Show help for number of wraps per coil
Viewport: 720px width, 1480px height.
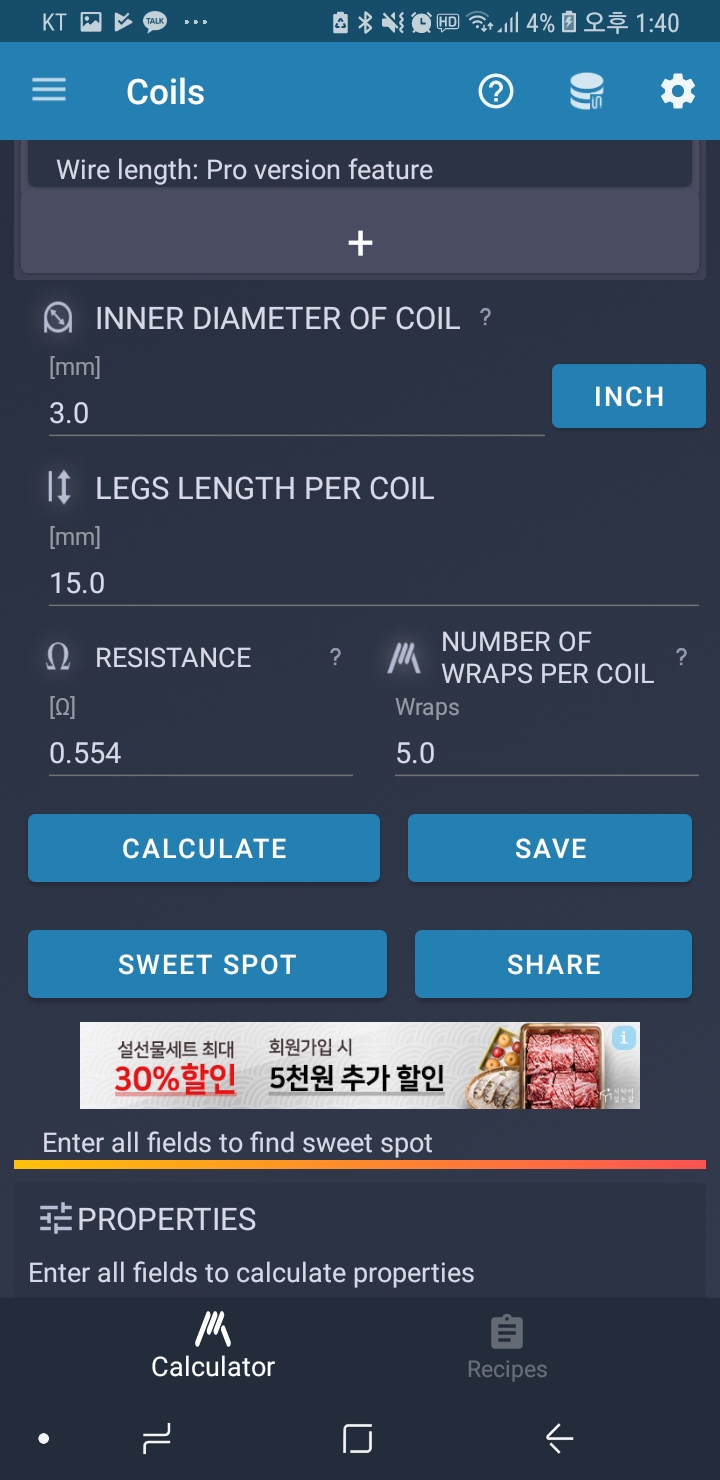click(681, 657)
